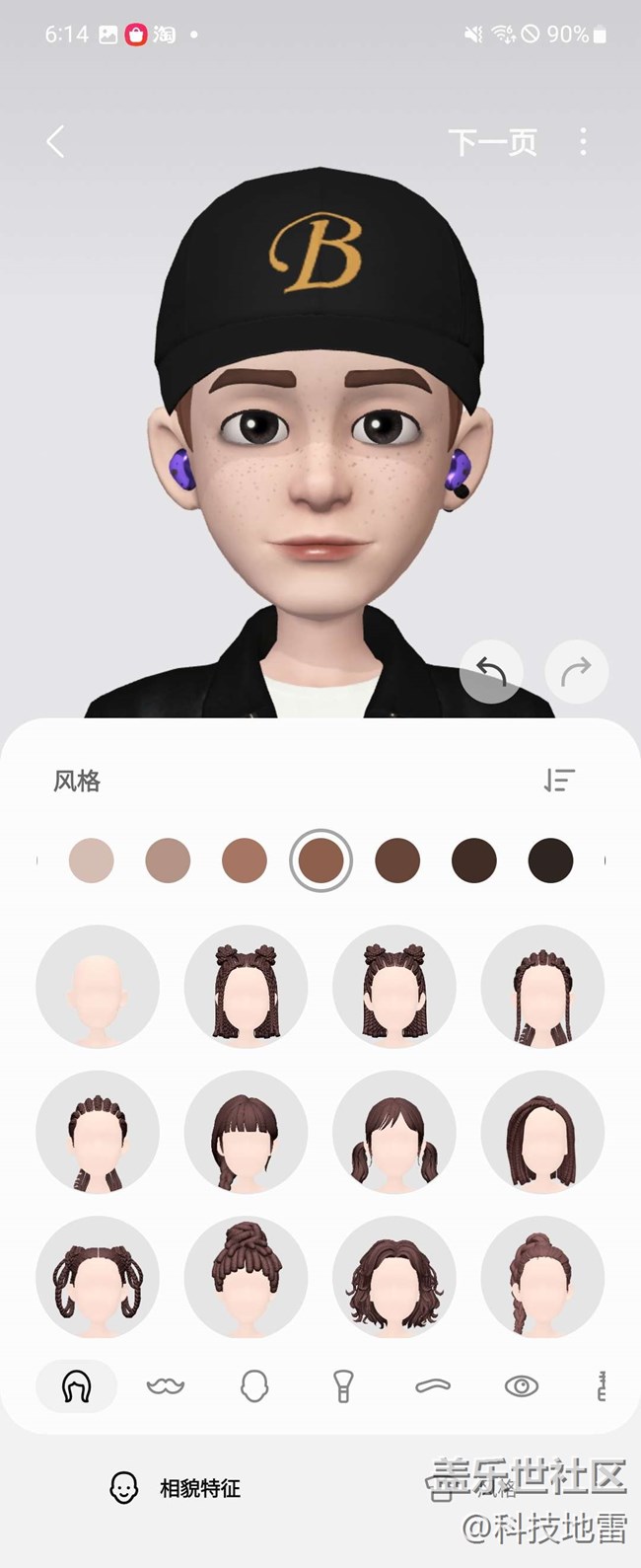Redo the avatar change

pos(576,673)
